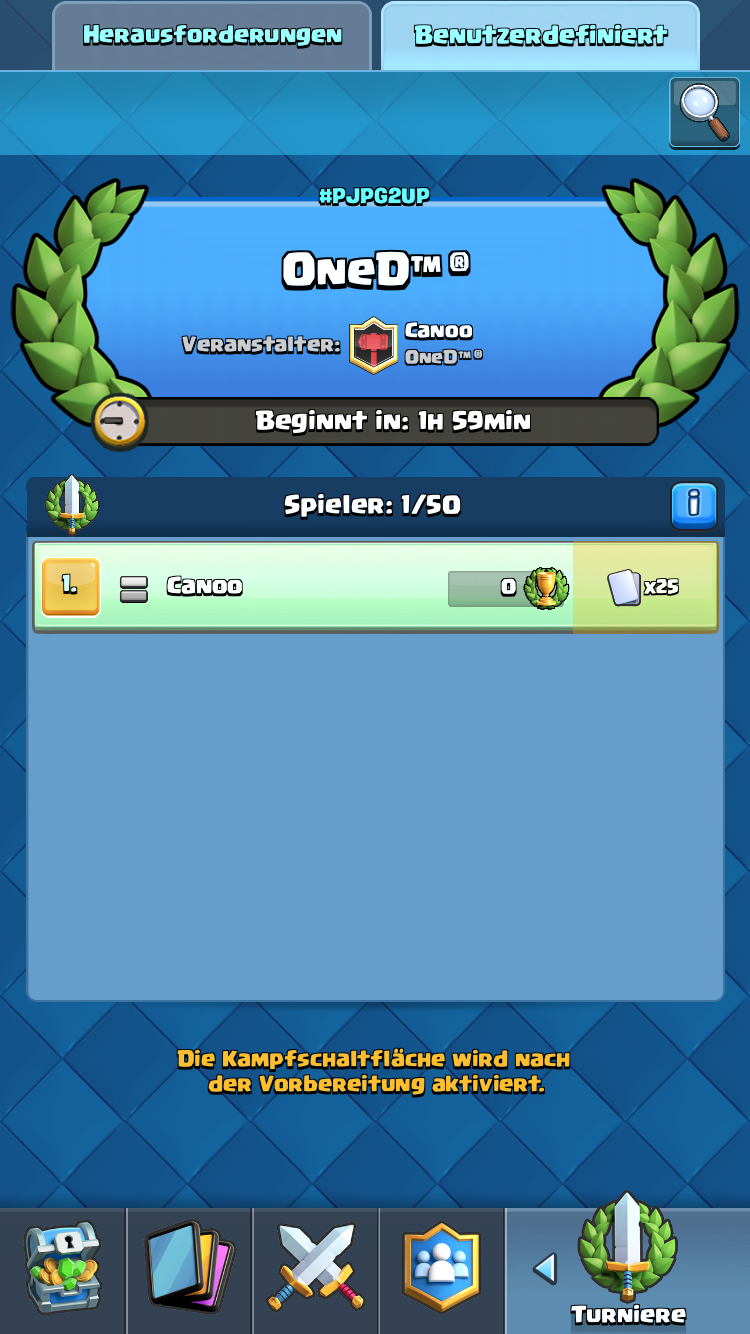Switch to the Herausforderungen tab
Image resolution: width=750 pixels, height=1334 pixels.
point(212,35)
